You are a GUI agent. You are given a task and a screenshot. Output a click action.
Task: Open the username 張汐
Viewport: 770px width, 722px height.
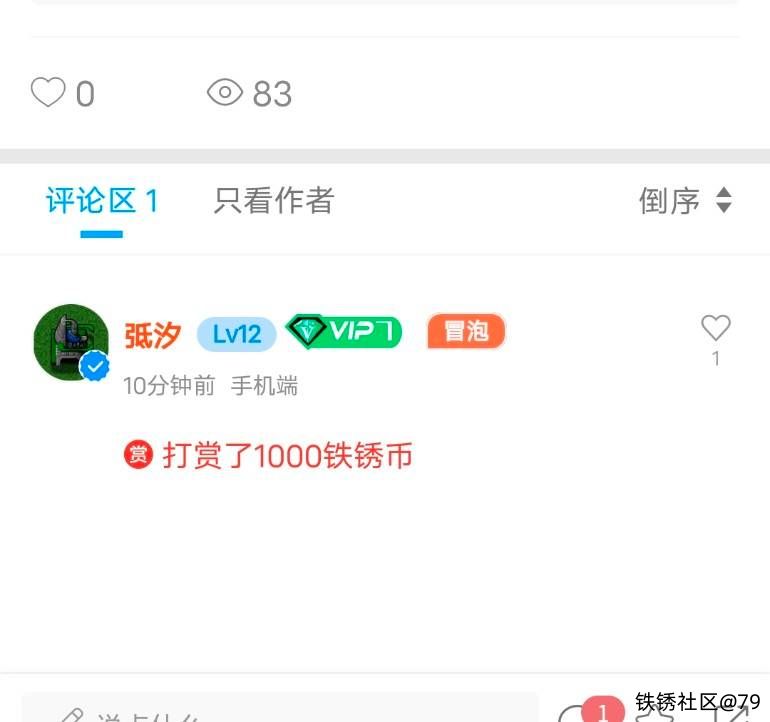153,335
